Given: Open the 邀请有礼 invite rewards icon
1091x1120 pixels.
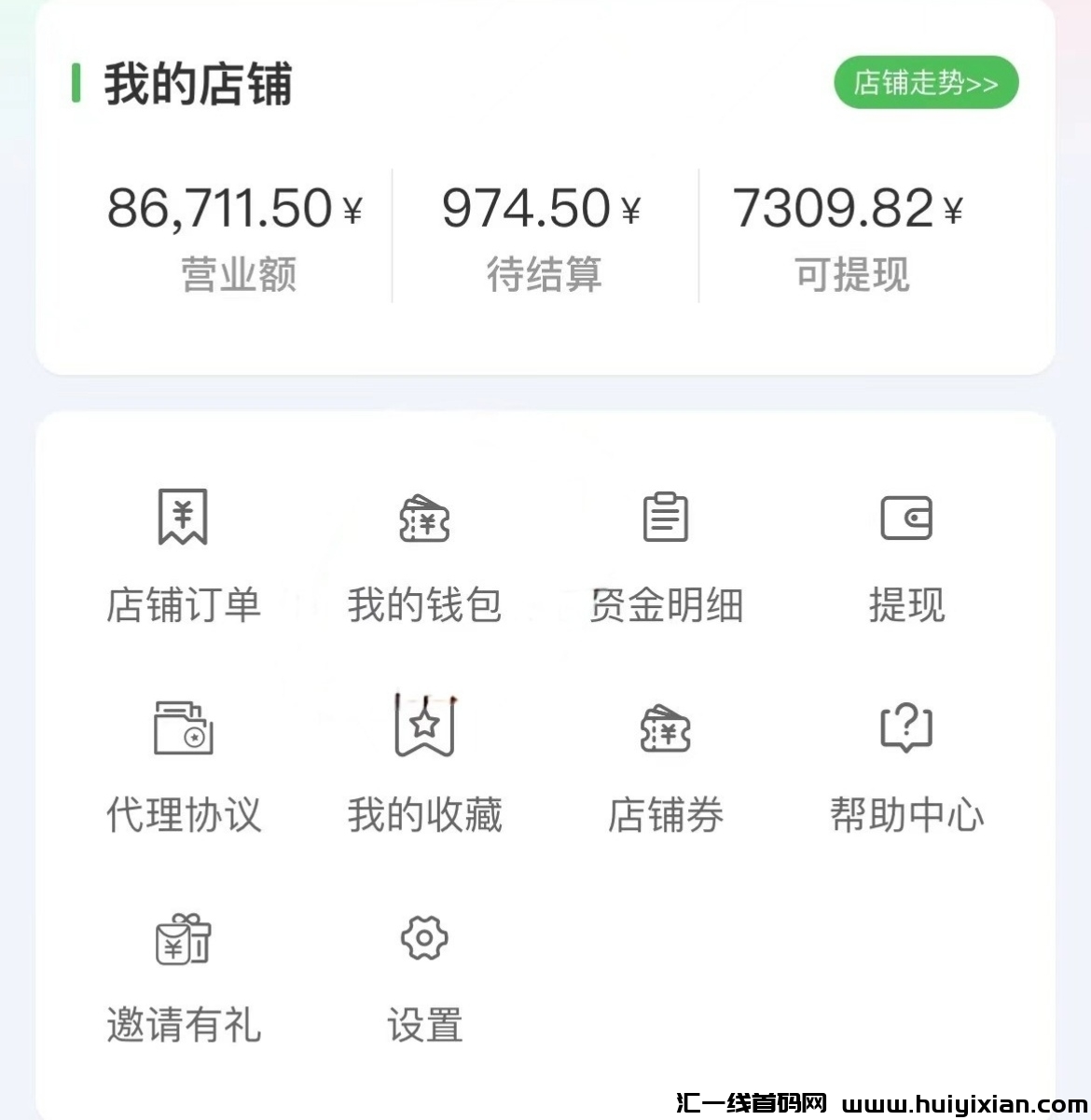Looking at the screenshot, I should (x=183, y=942).
